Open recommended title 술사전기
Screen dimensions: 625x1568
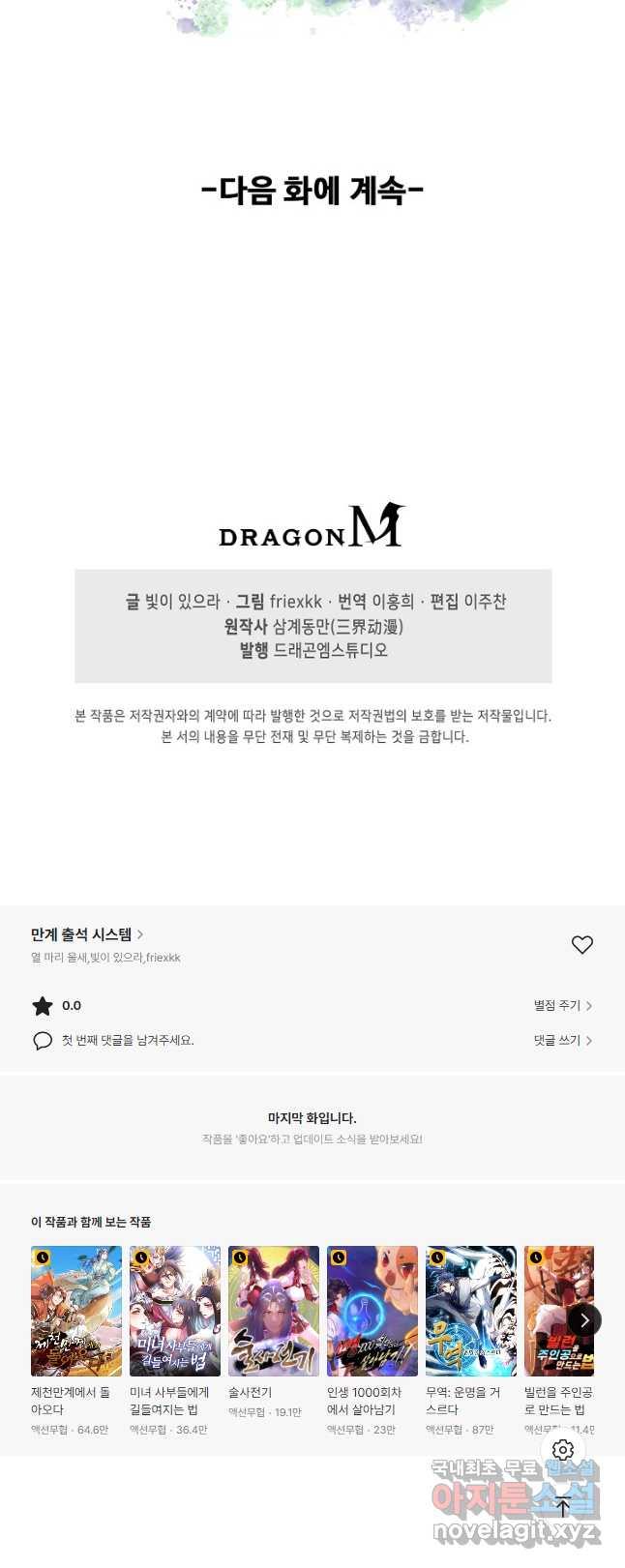pyautogui.click(x=274, y=1312)
